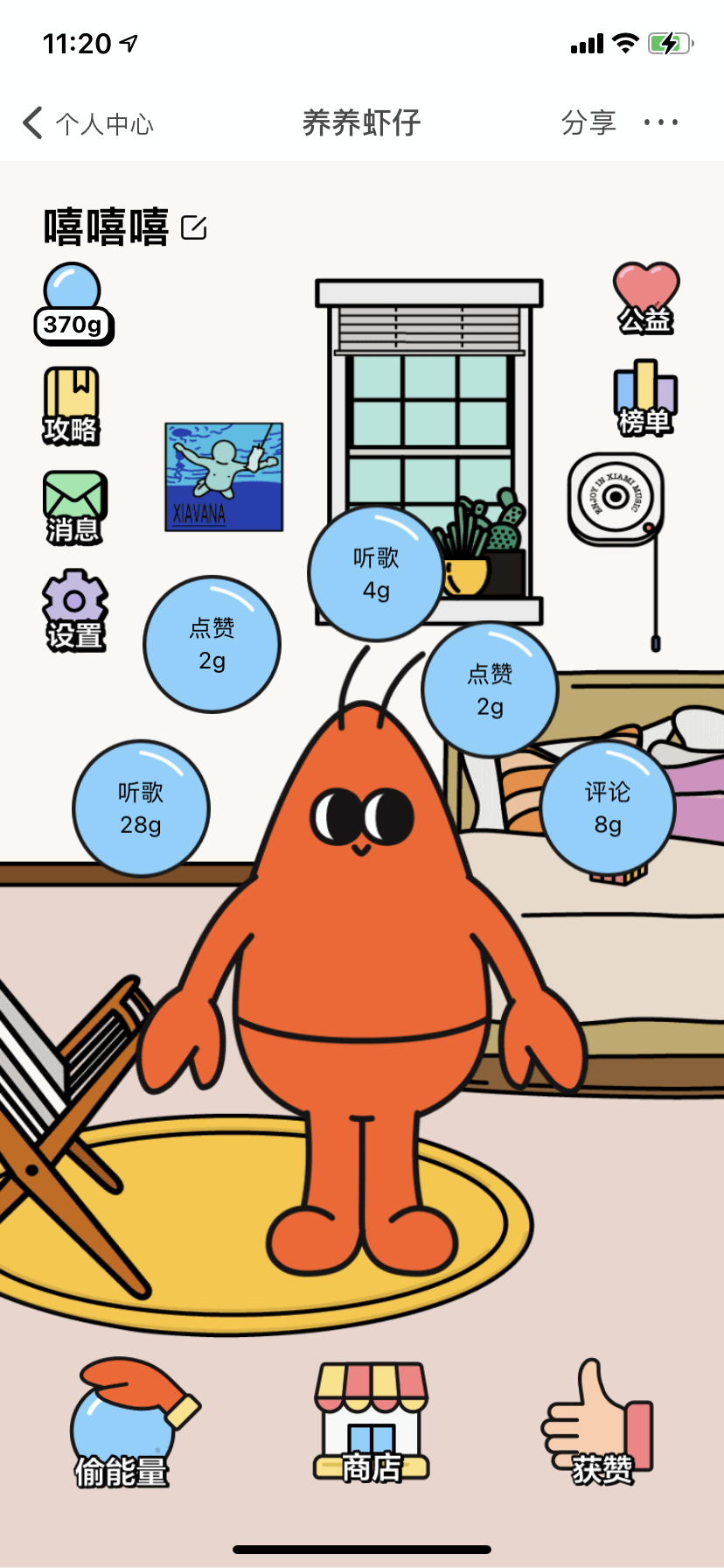This screenshot has height=1568, width=724.
Task: Go back to 个人中心
Action: tap(87, 123)
